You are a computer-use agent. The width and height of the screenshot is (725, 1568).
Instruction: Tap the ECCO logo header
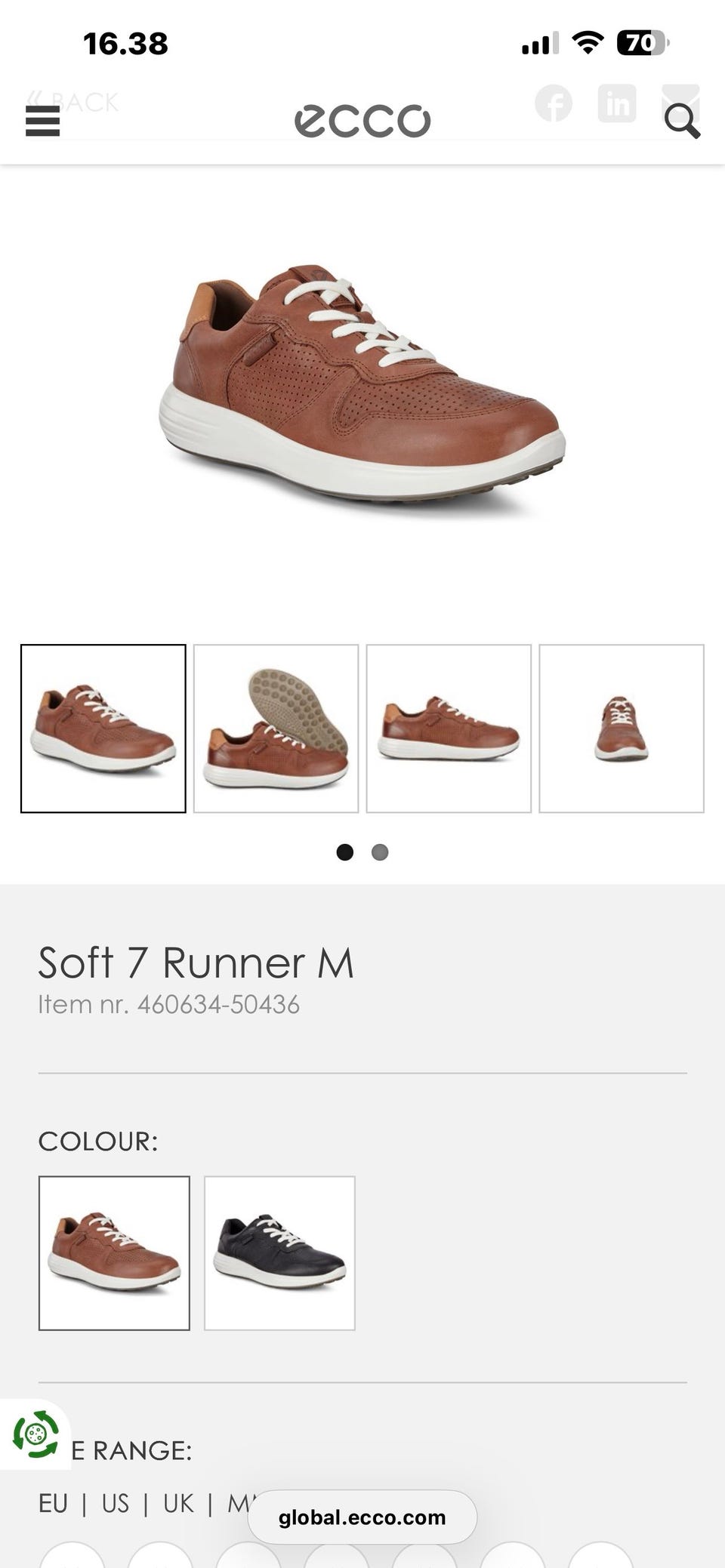[362, 121]
